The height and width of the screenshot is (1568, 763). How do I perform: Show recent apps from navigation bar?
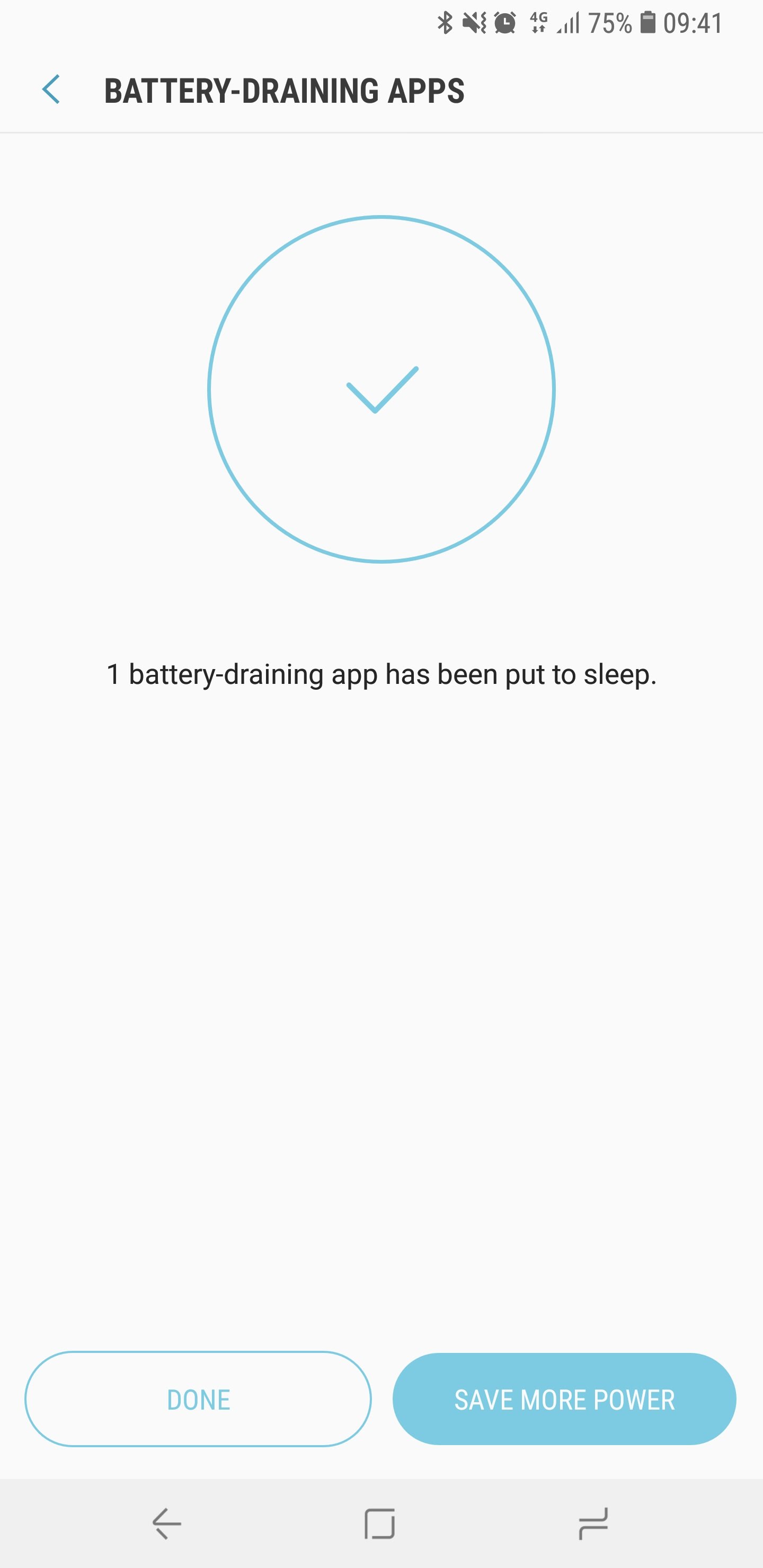coord(592,1523)
